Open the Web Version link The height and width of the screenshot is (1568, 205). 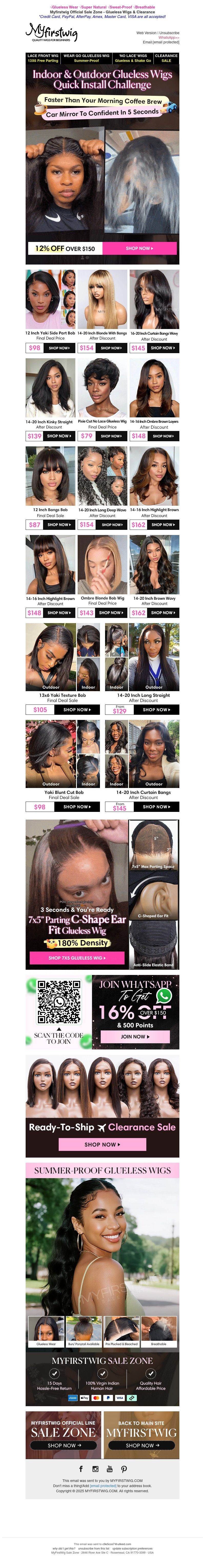click(x=146, y=33)
